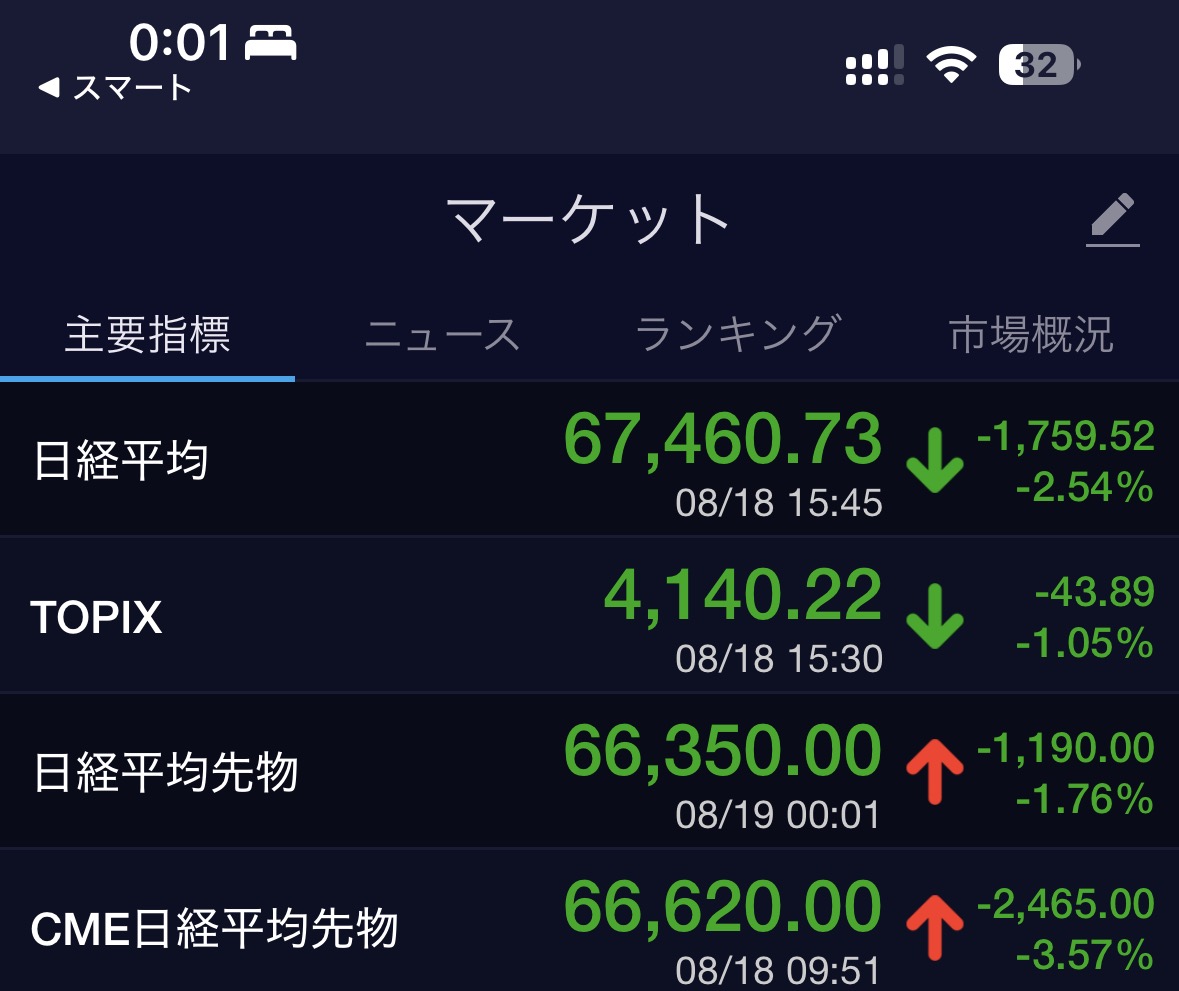Open the 市場概況 tab
This screenshot has width=1179, height=991.
tap(1031, 335)
